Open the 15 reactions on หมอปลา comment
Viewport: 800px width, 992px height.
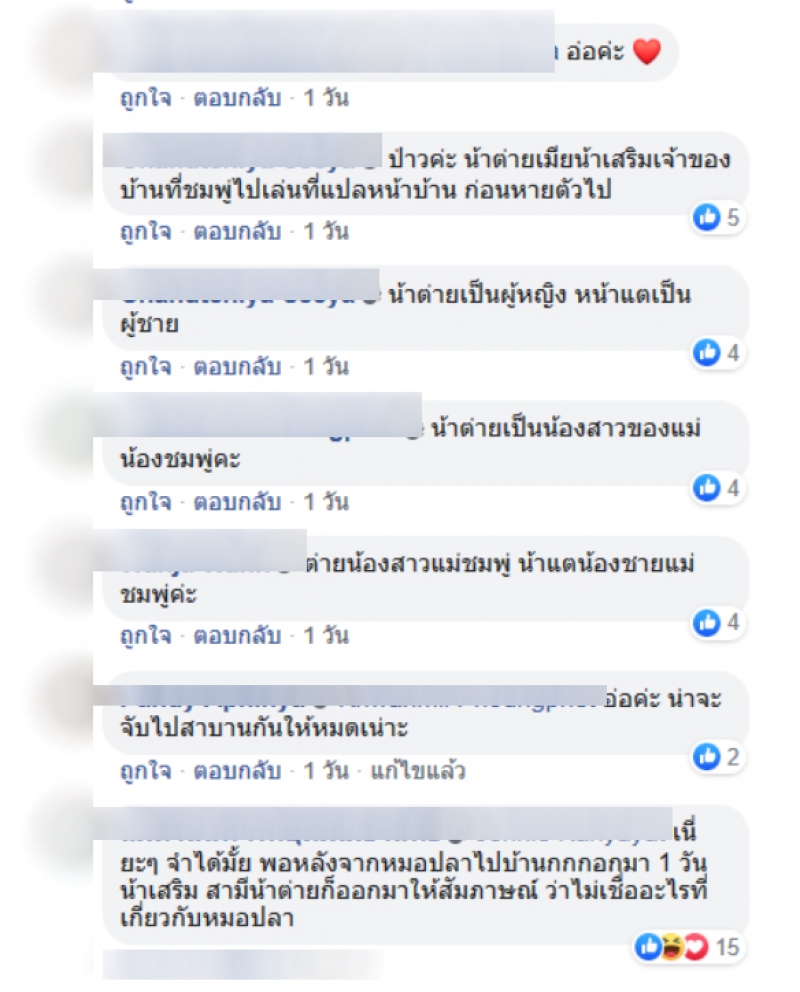687,946
